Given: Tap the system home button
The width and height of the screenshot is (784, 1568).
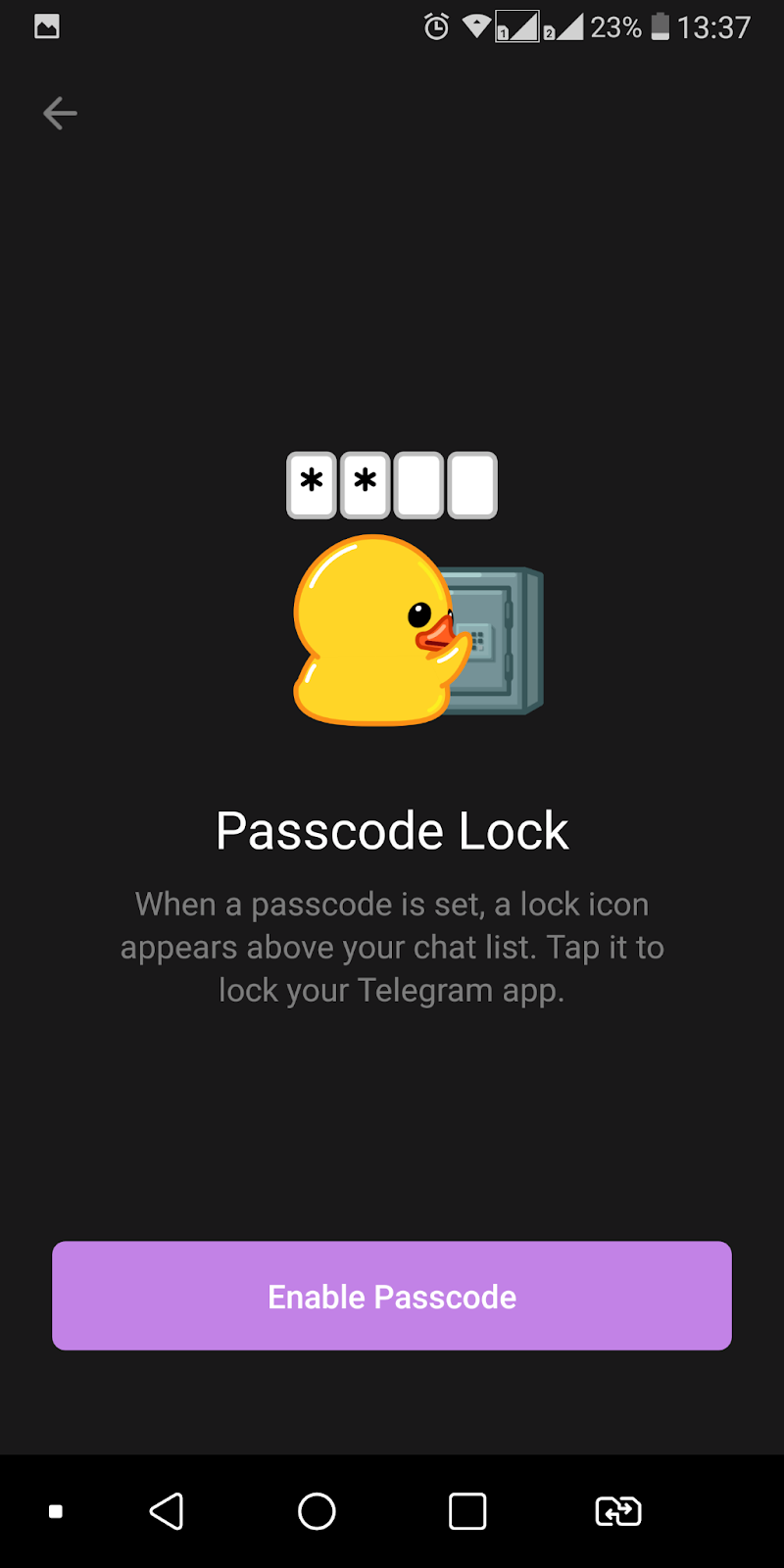Looking at the screenshot, I should pos(317,1511).
